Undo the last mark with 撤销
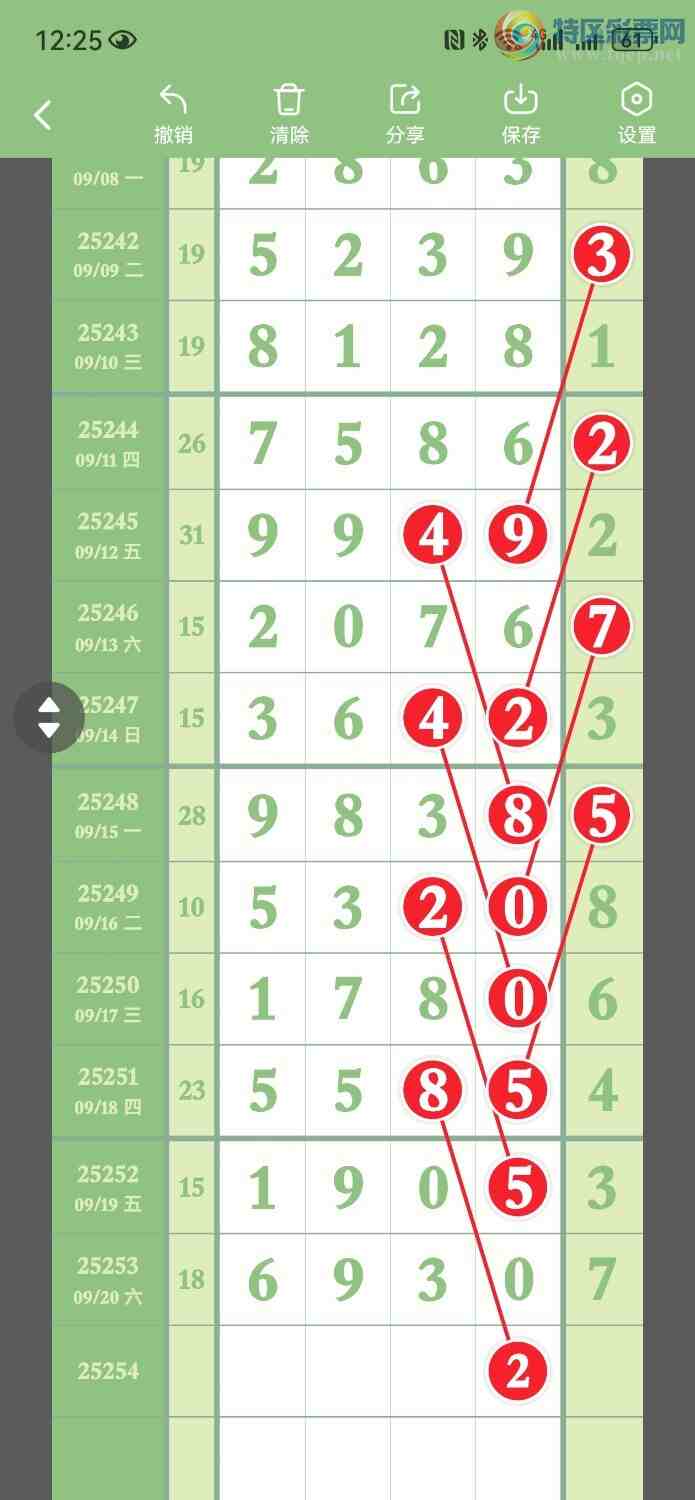The width and height of the screenshot is (695, 1500). coord(173,114)
